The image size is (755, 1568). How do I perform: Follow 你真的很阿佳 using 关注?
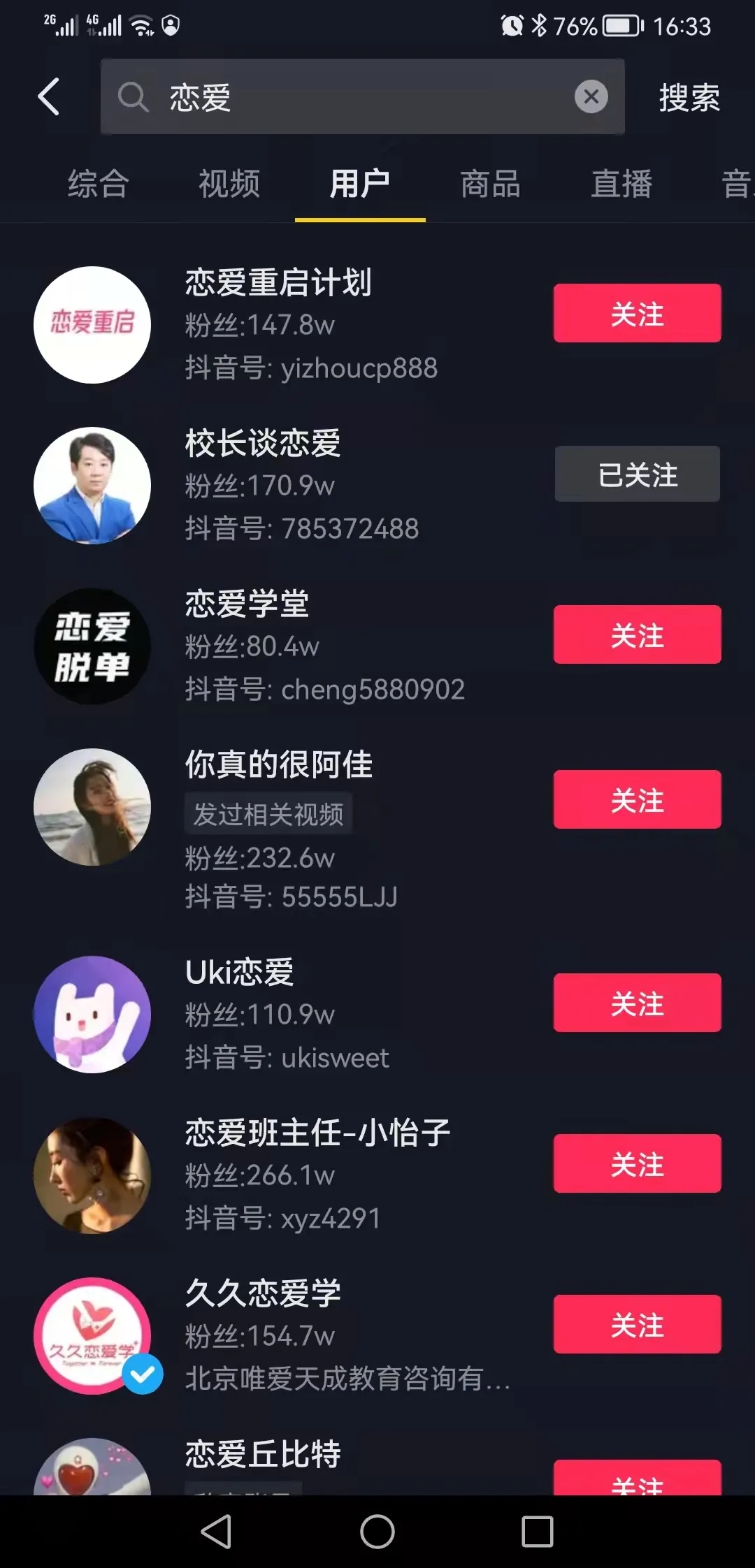tap(637, 800)
